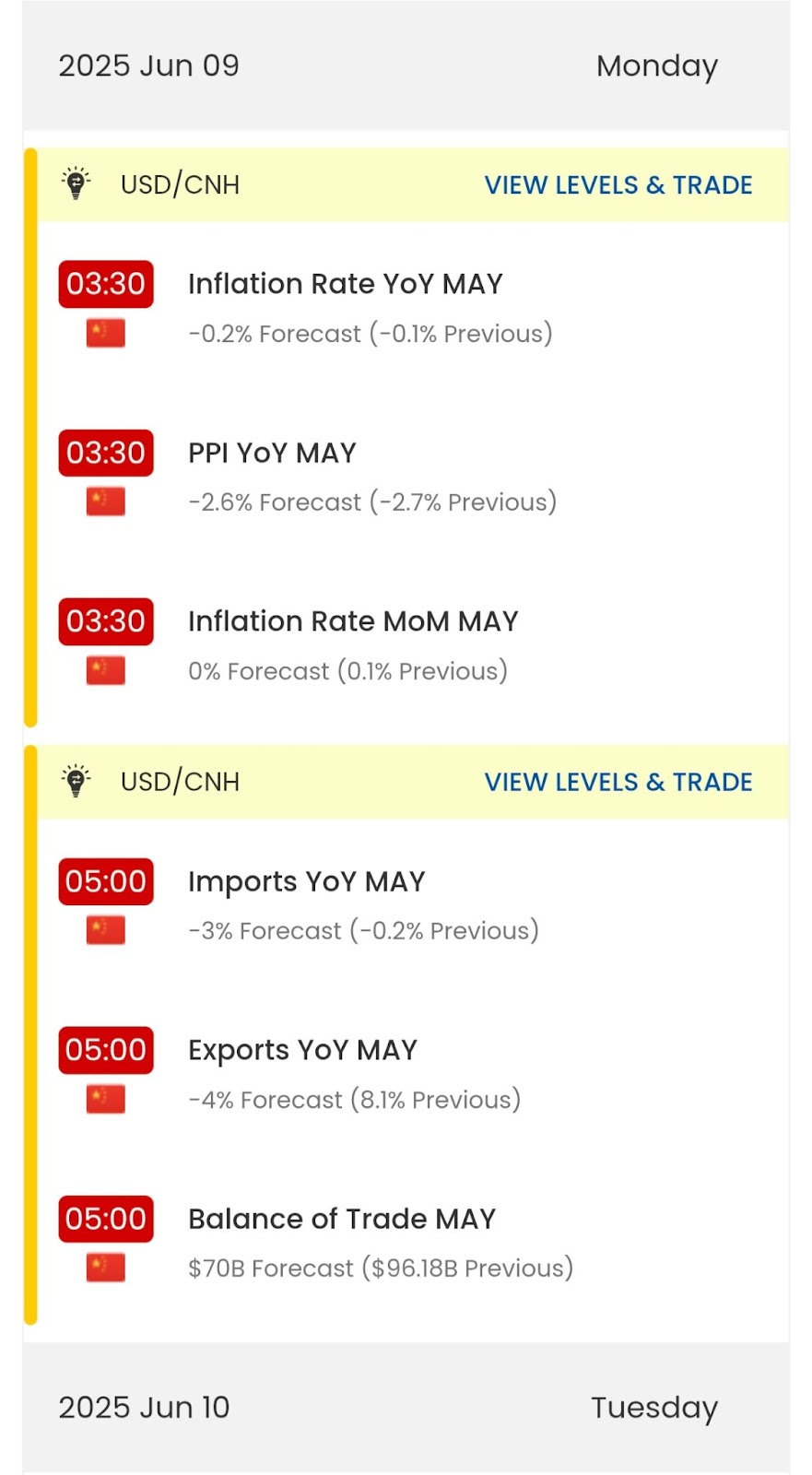812x1475 pixels.
Task: View Inflation Rate MoM MAY details
Action: point(353,621)
